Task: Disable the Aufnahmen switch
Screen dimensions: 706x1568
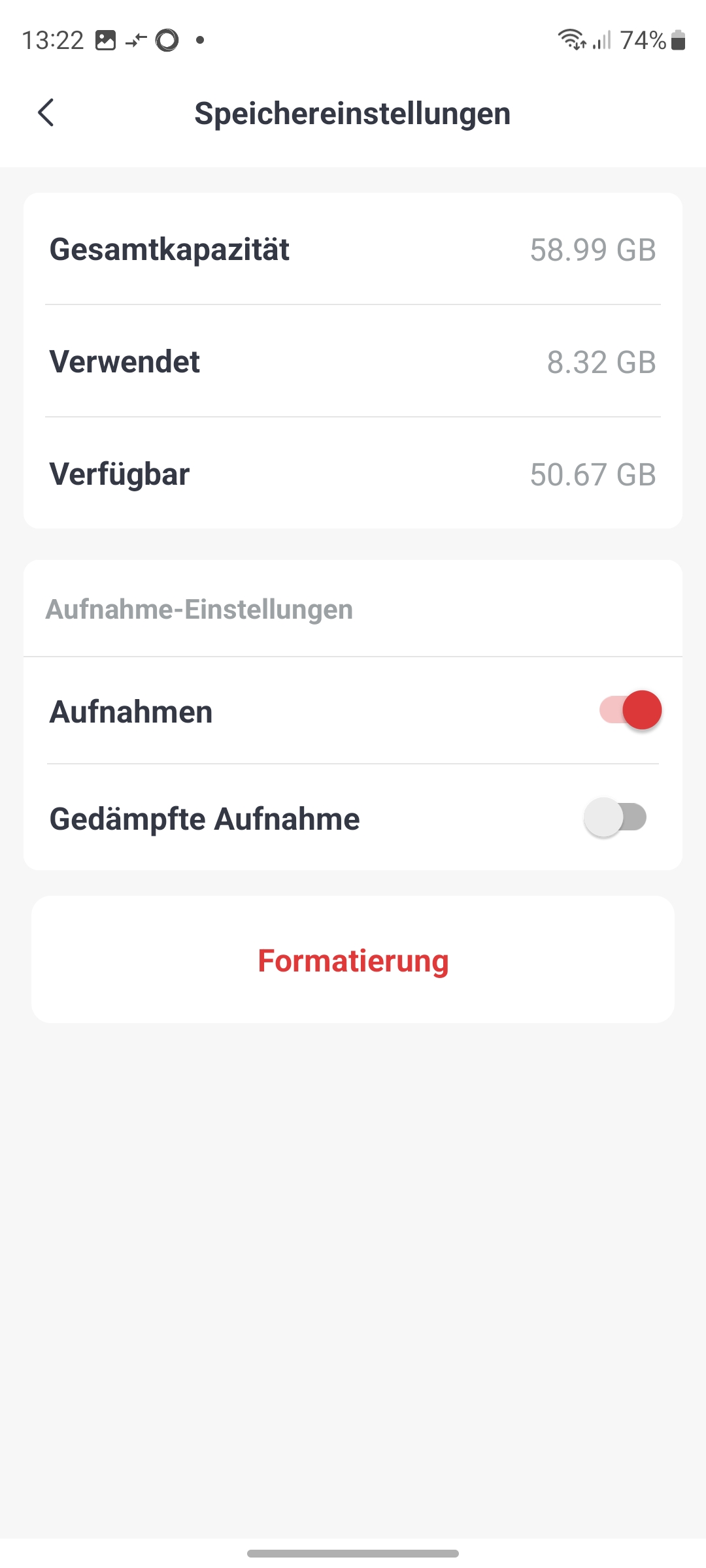Action: click(x=630, y=710)
